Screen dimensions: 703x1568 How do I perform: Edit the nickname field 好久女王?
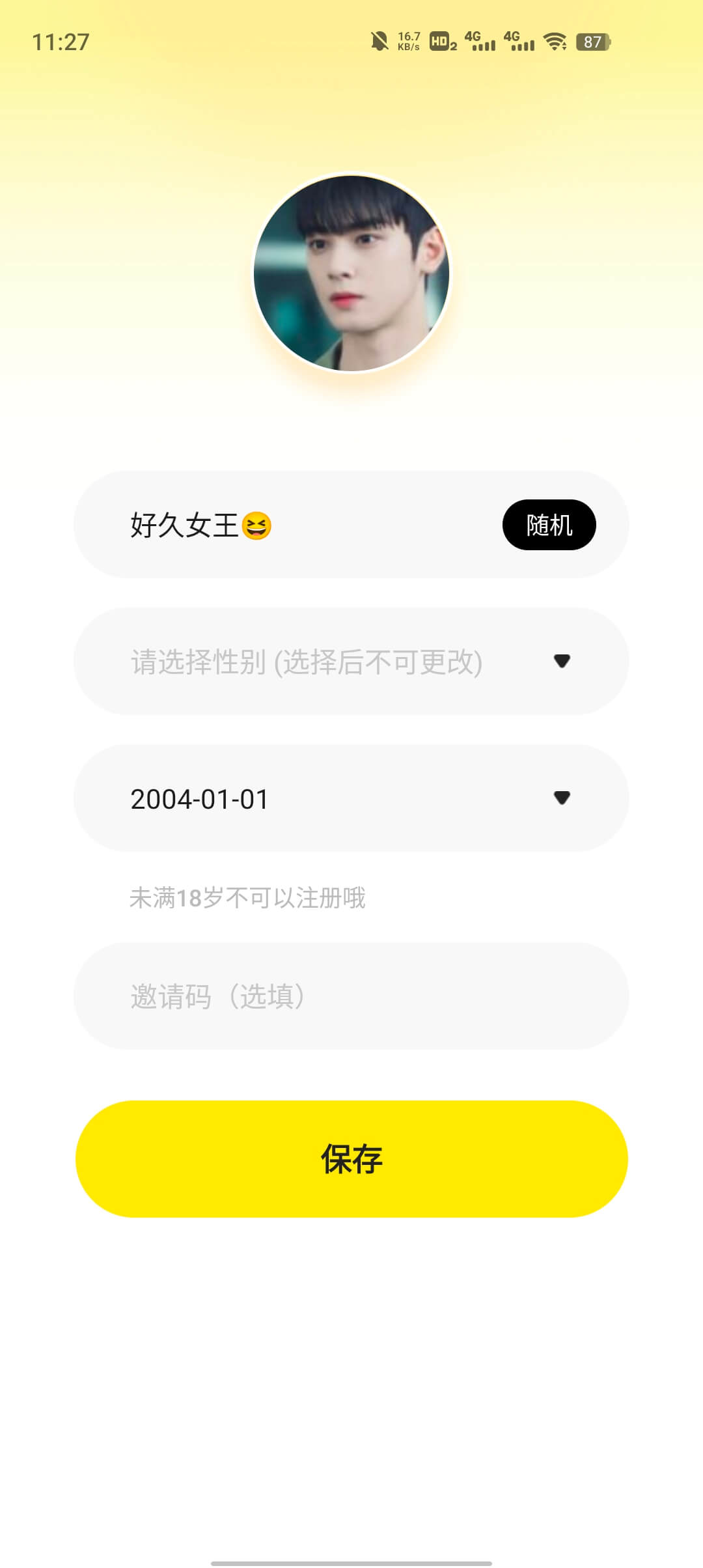click(293, 525)
